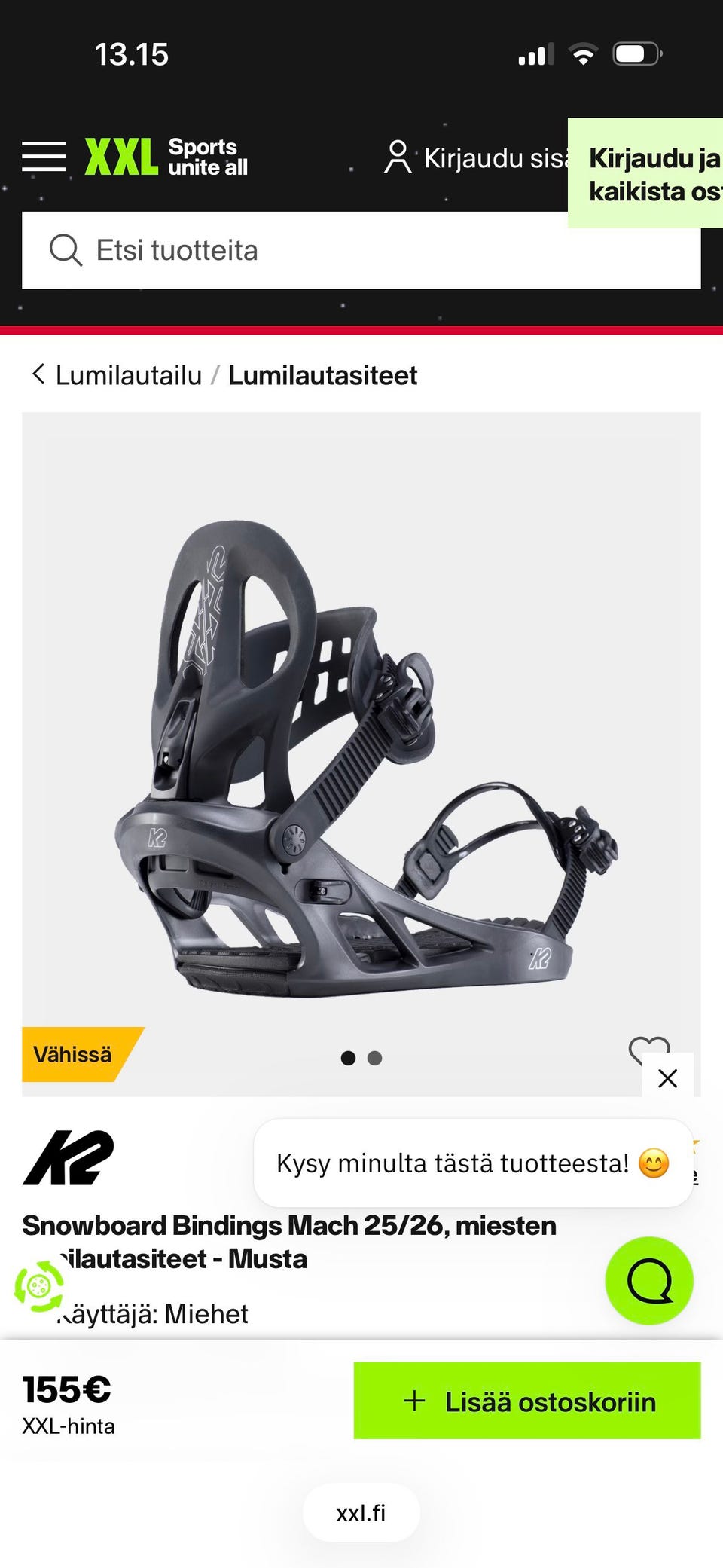Tap the xxl.fi address pill
This screenshot has width=723, height=1568.
361,1513
